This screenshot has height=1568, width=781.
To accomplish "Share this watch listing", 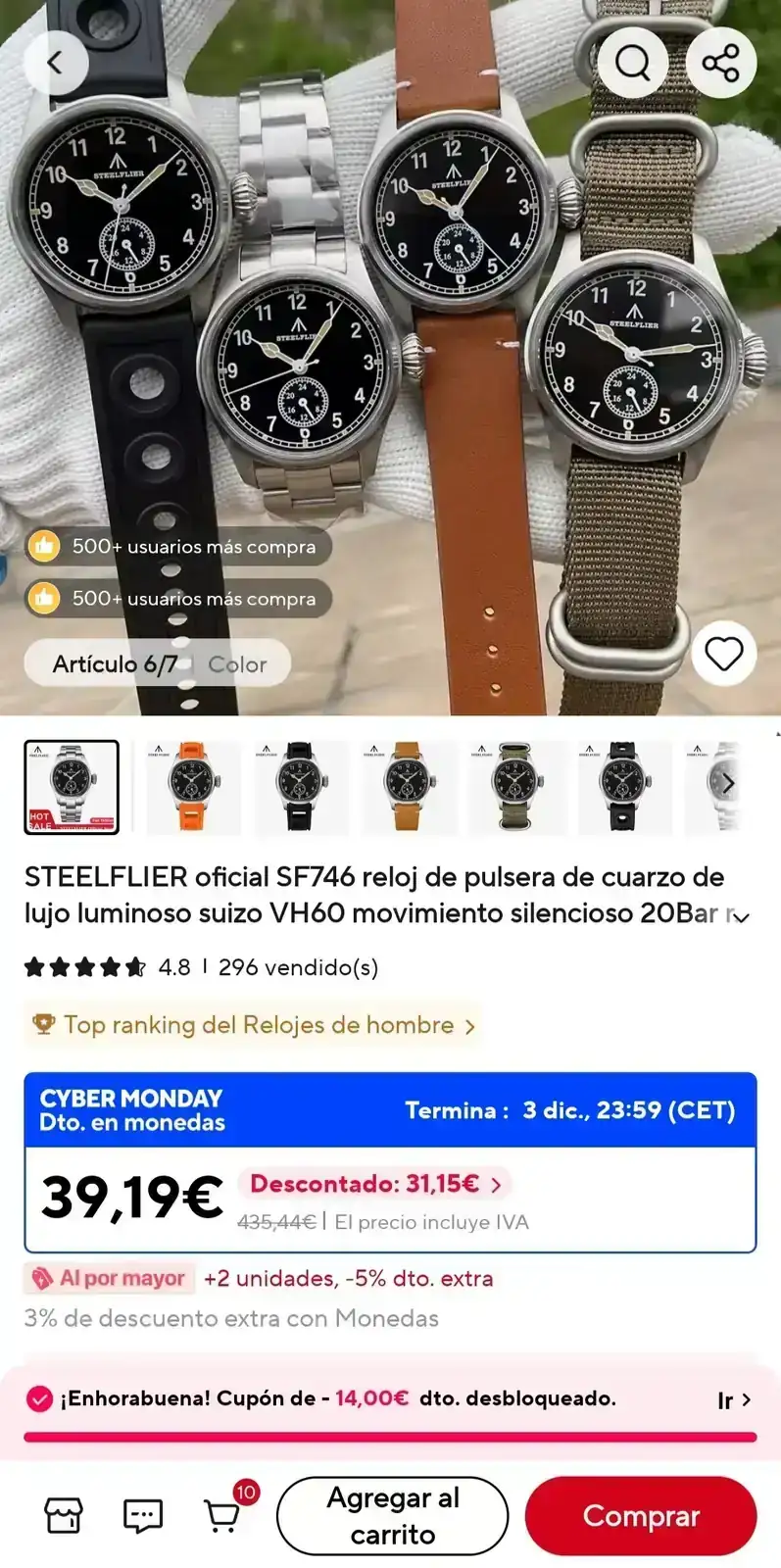I will pos(720,63).
